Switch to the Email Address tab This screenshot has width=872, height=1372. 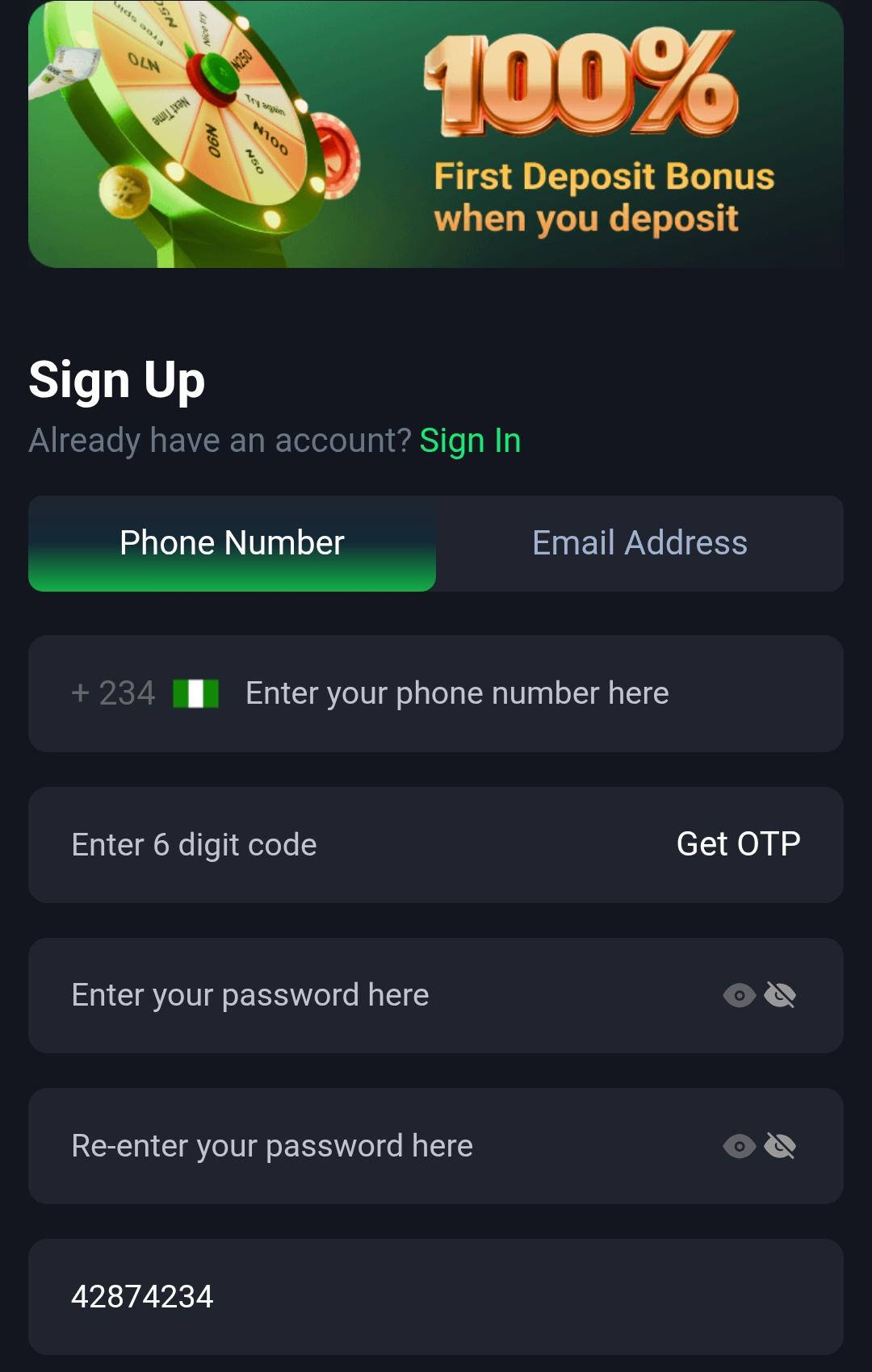(x=639, y=543)
